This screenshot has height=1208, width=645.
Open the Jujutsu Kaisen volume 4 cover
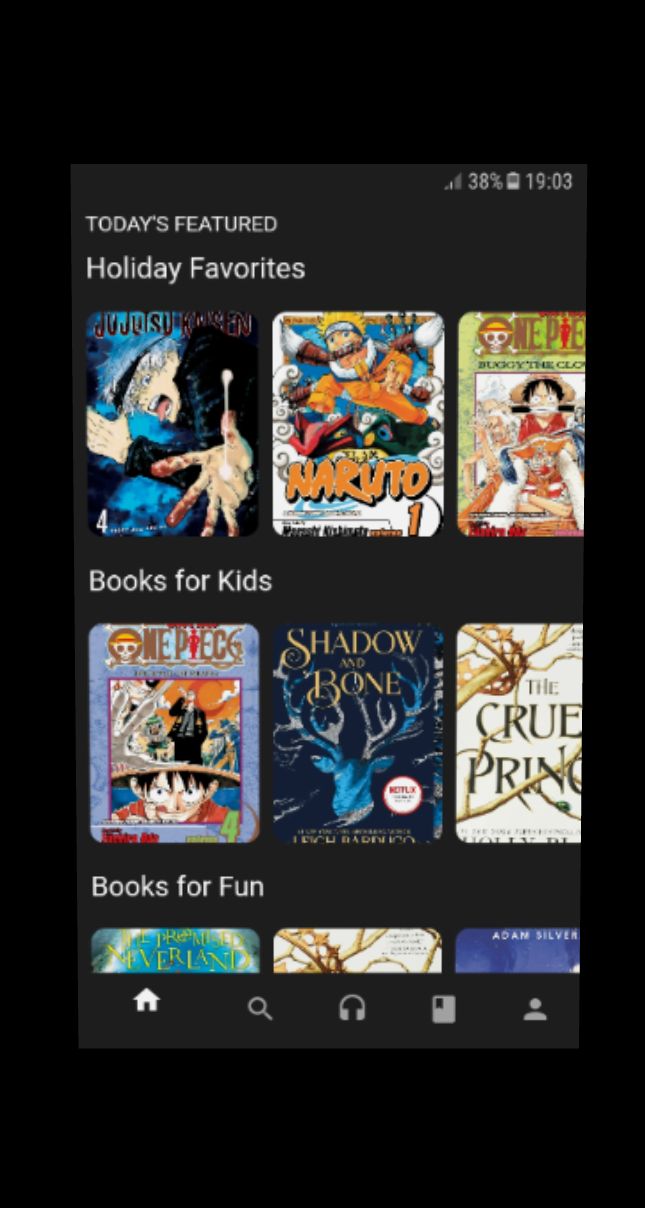coord(172,424)
